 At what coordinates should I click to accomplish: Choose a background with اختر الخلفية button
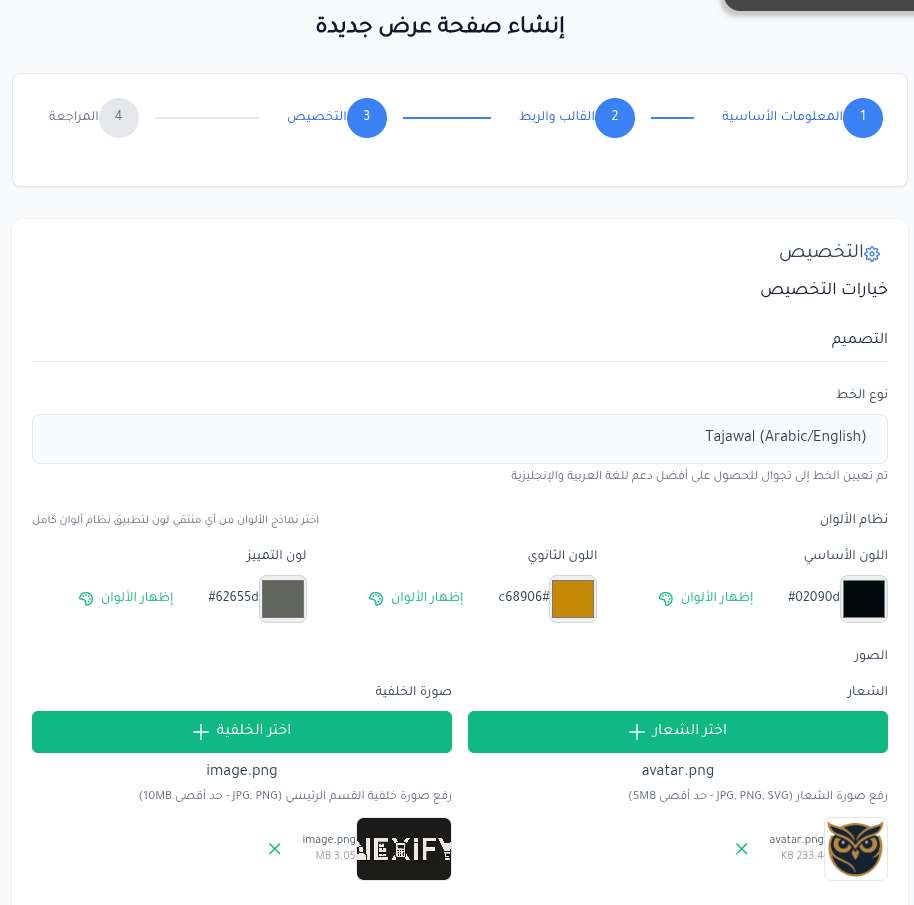241,731
